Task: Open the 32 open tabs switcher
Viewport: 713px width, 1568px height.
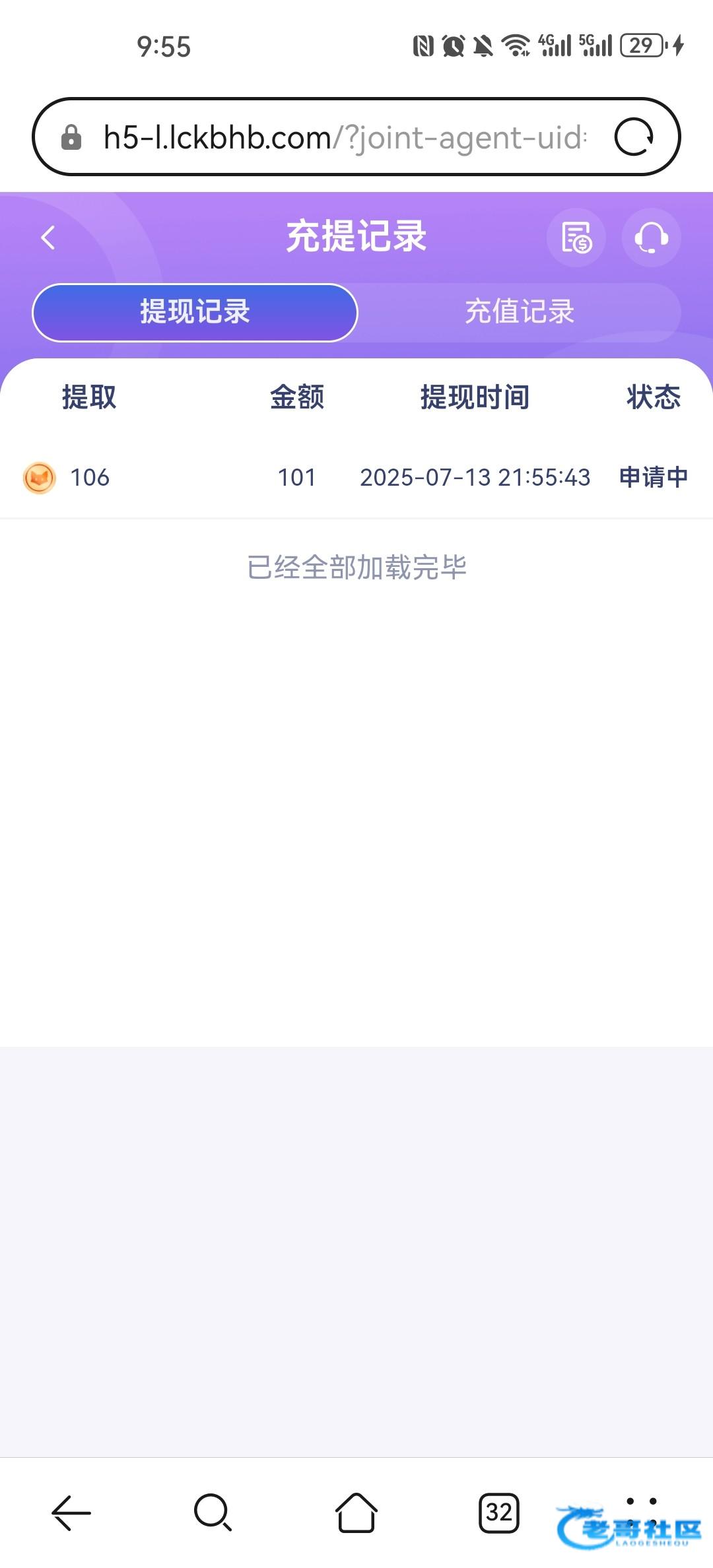Action: pyautogui.click(x=499, y=1513)
